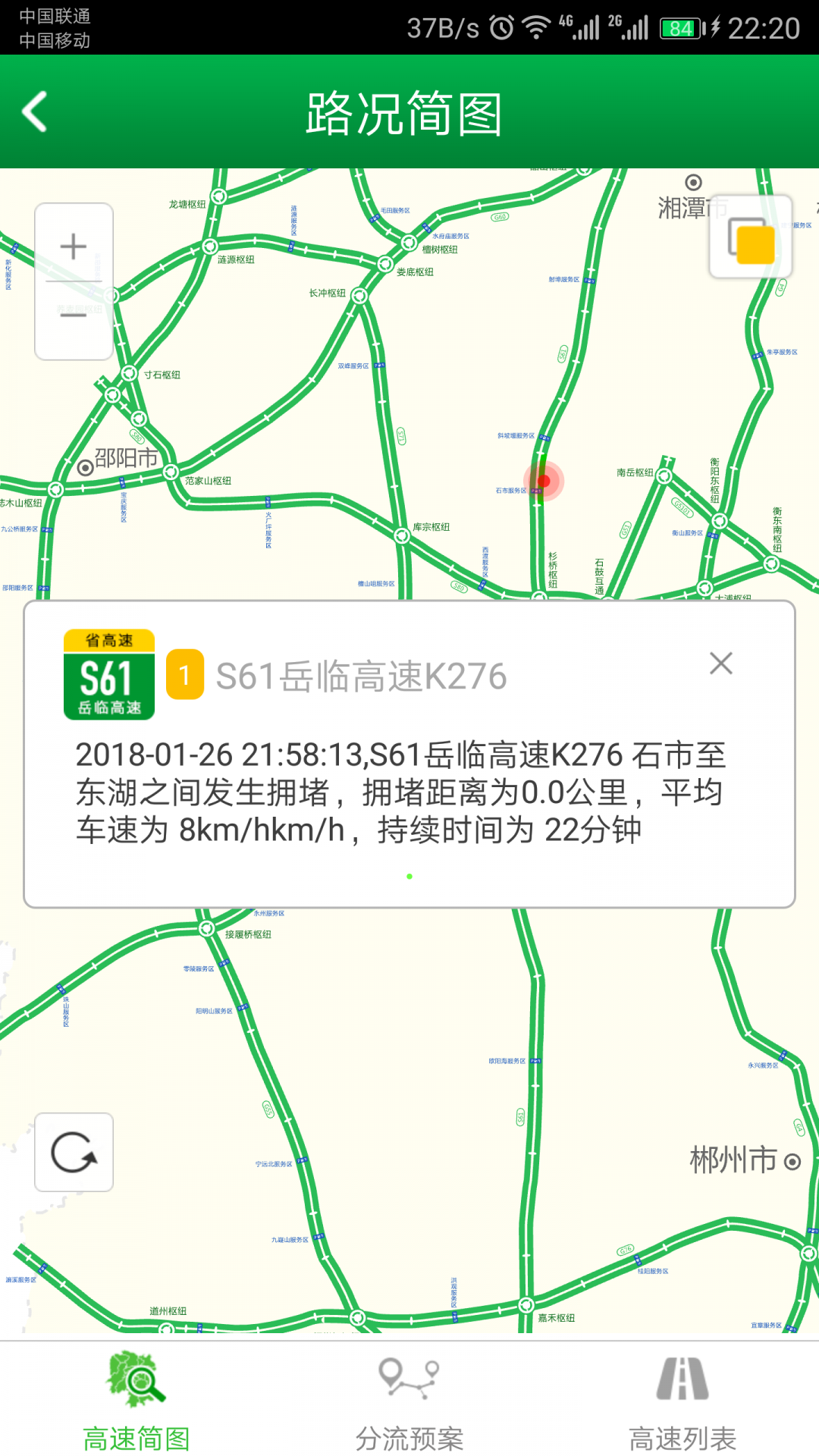The image size is (819, 1456).
Task: Refresh the map with the reload icon
Action: pos(72,1153)
